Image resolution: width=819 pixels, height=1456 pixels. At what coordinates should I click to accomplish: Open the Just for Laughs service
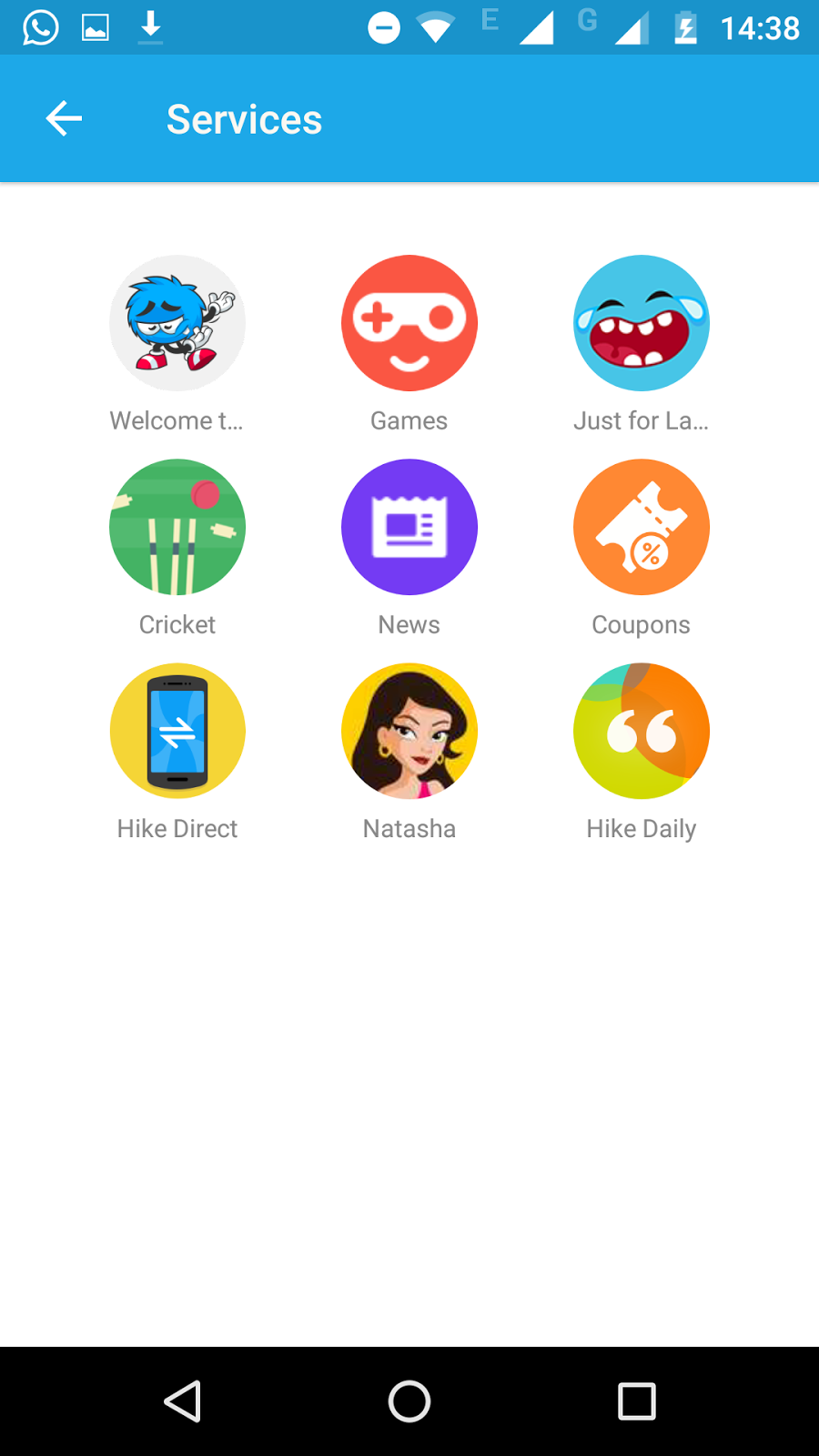coord(642,323)
